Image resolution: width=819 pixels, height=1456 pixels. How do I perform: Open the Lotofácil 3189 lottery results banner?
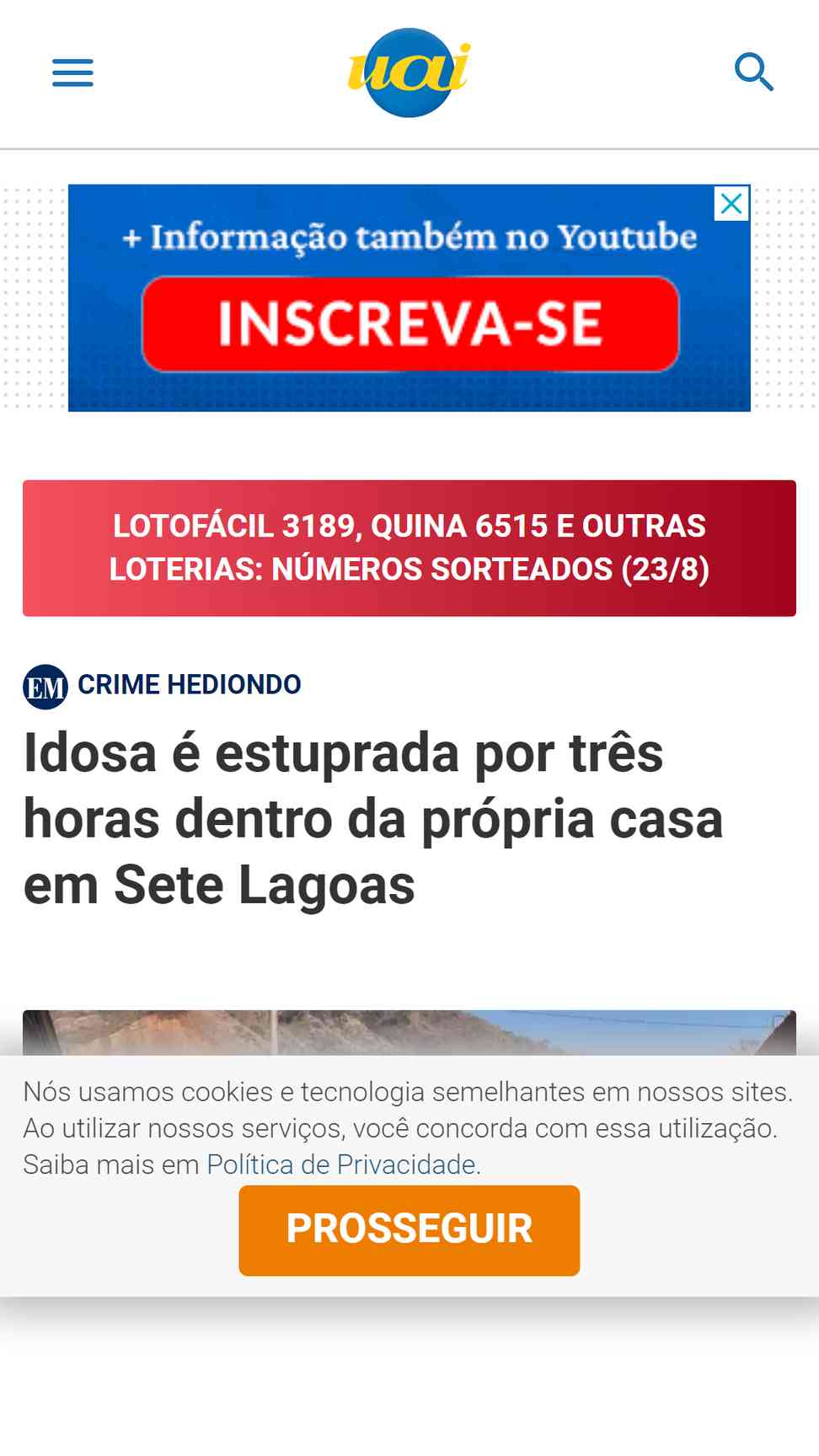(409, 548)
